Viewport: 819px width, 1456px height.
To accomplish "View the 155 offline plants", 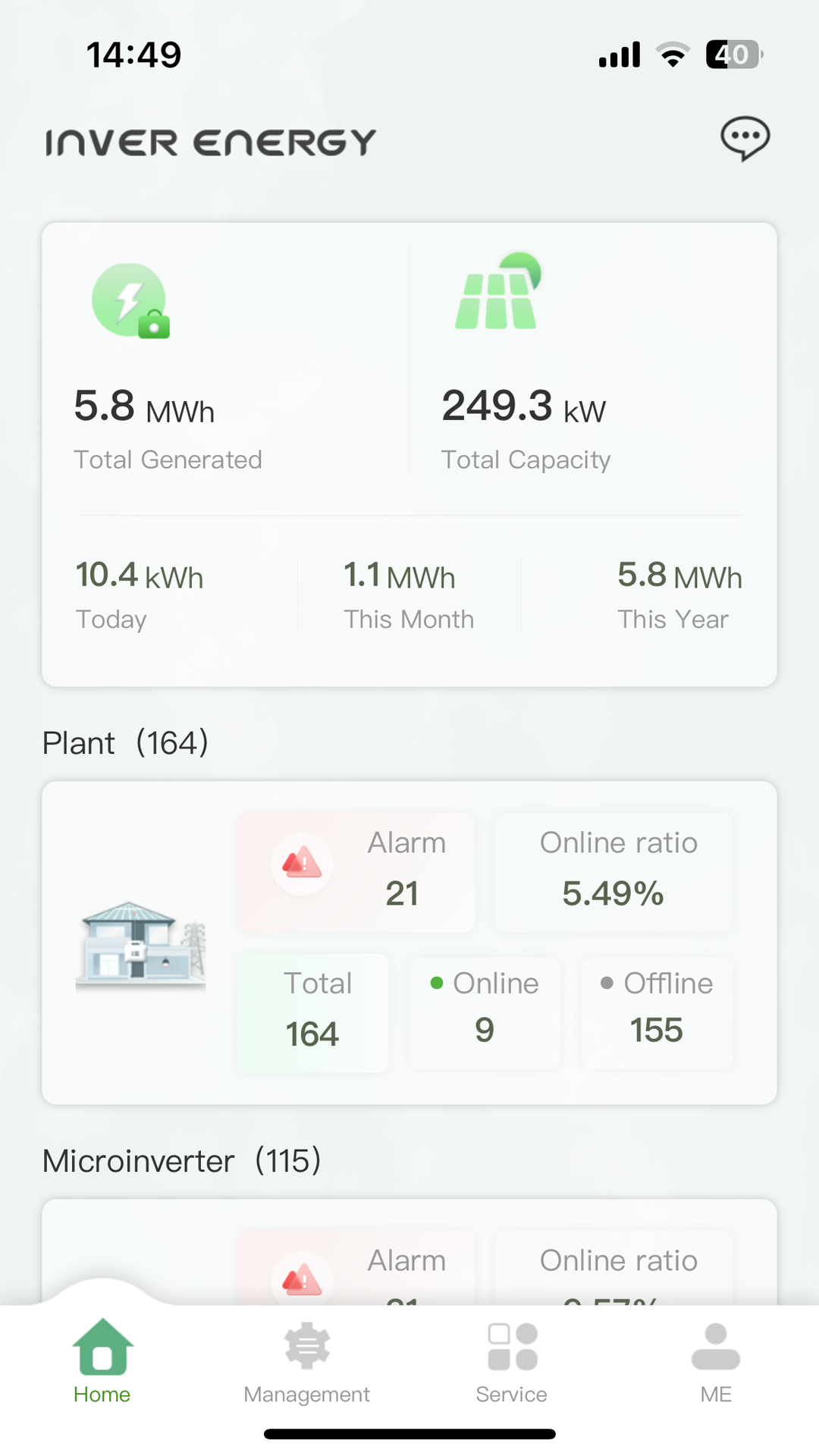I will pos(657,1012).
